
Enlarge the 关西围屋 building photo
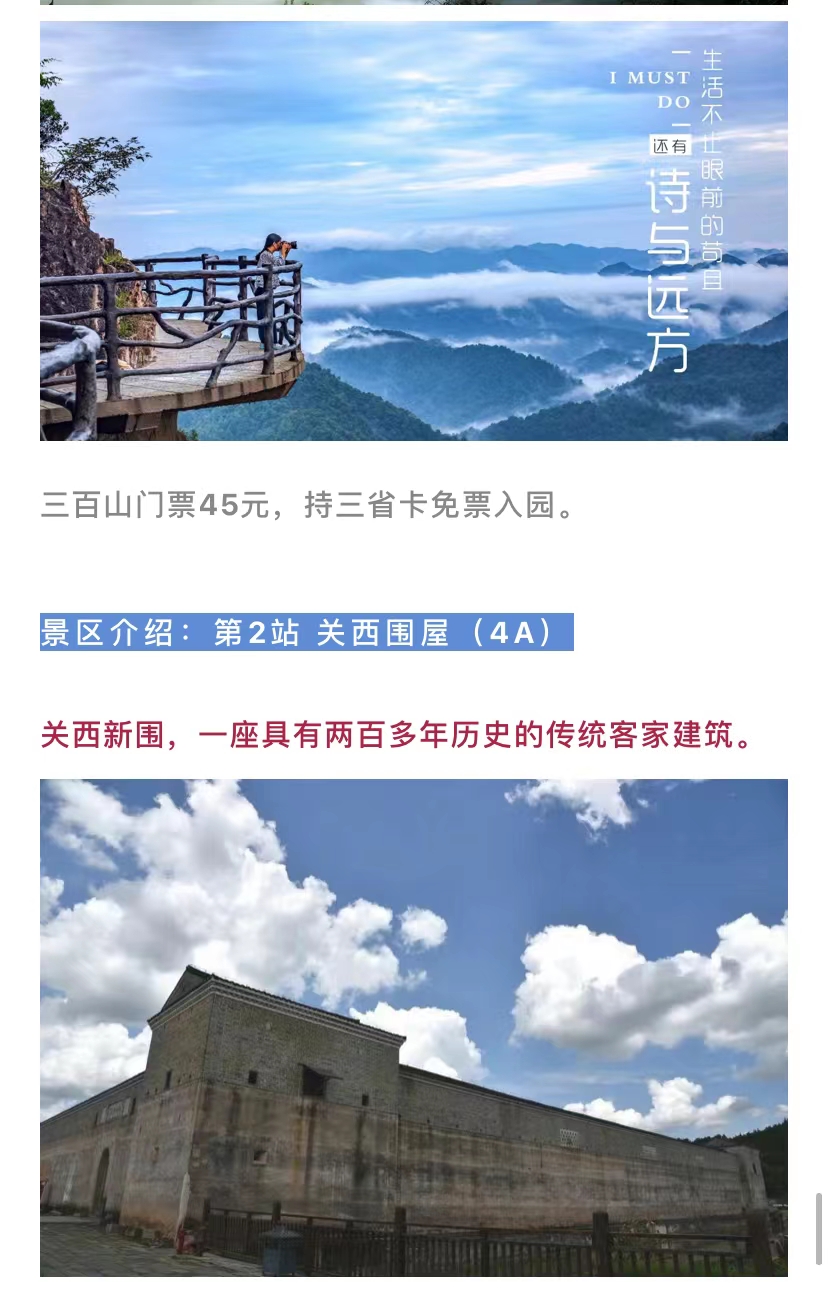pos(413,1027)
